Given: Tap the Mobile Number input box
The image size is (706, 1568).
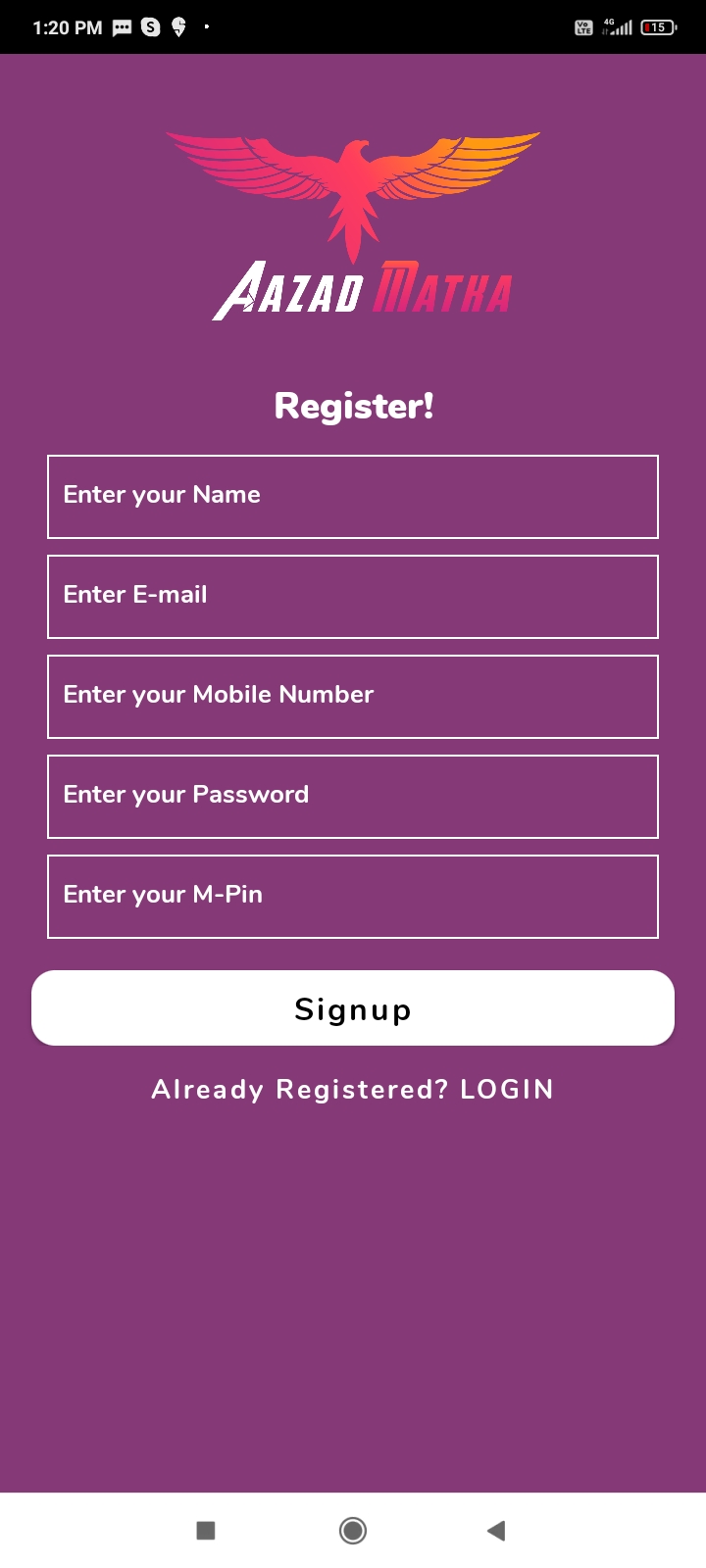Looking at the screenshot, I should click(353, 697).
